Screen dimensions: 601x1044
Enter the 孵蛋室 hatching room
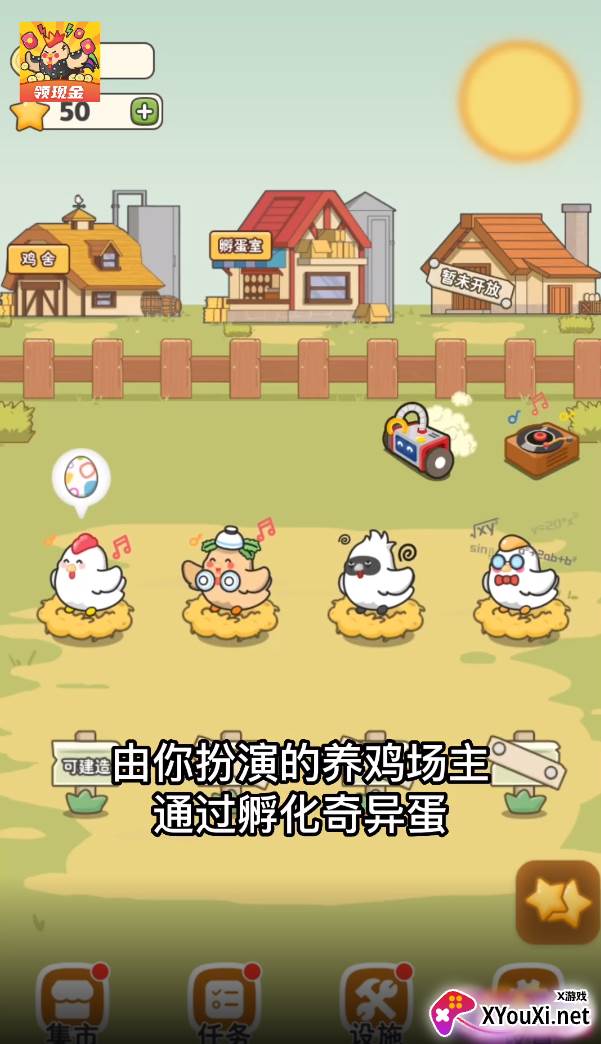(300, 256)
